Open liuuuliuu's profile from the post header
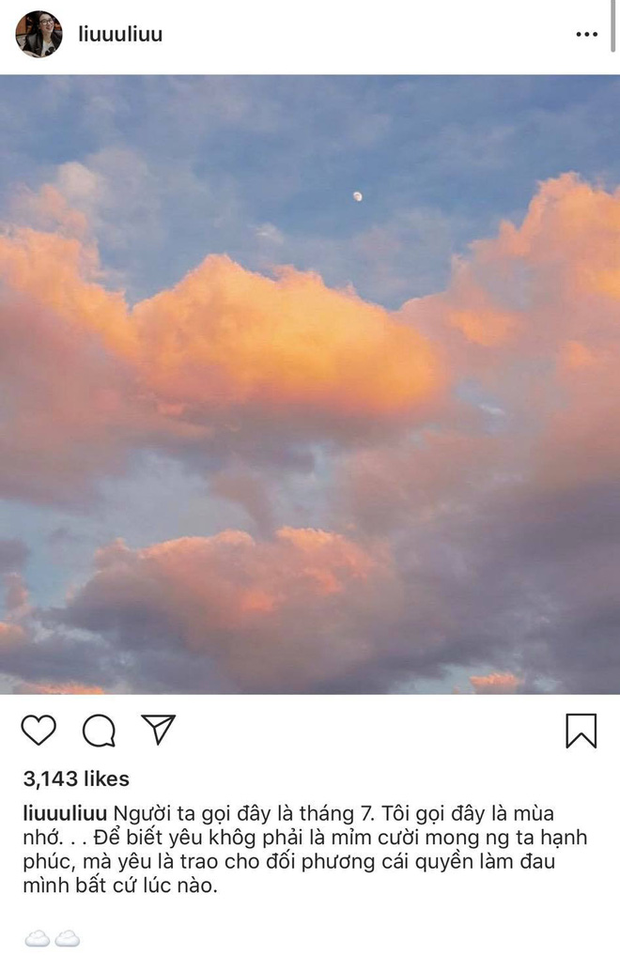This screenshot has height=955, width=620. tap(120, 35)
